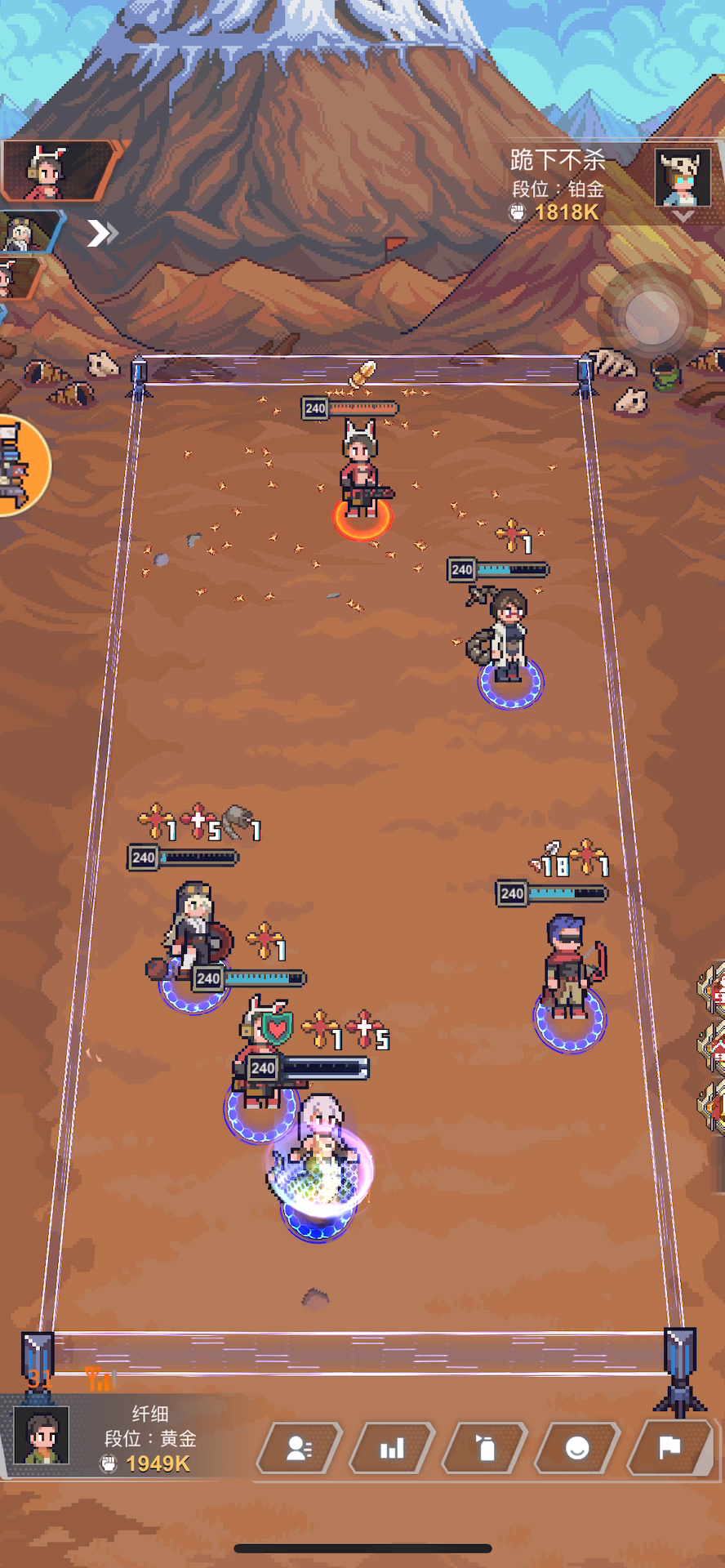Tap the floating assistive circle button
The height and width of the screenshot is (1568, 725).
click(x=652, y=316)
